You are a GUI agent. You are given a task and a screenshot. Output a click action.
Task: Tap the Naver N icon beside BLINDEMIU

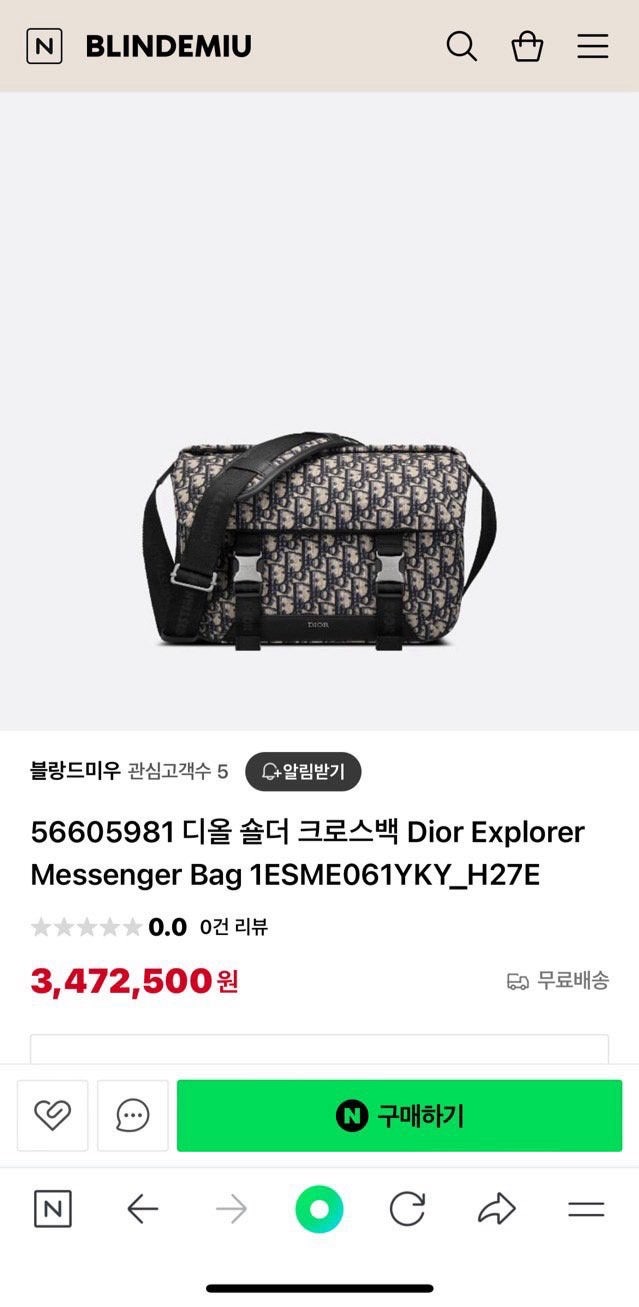click(44, 46)
